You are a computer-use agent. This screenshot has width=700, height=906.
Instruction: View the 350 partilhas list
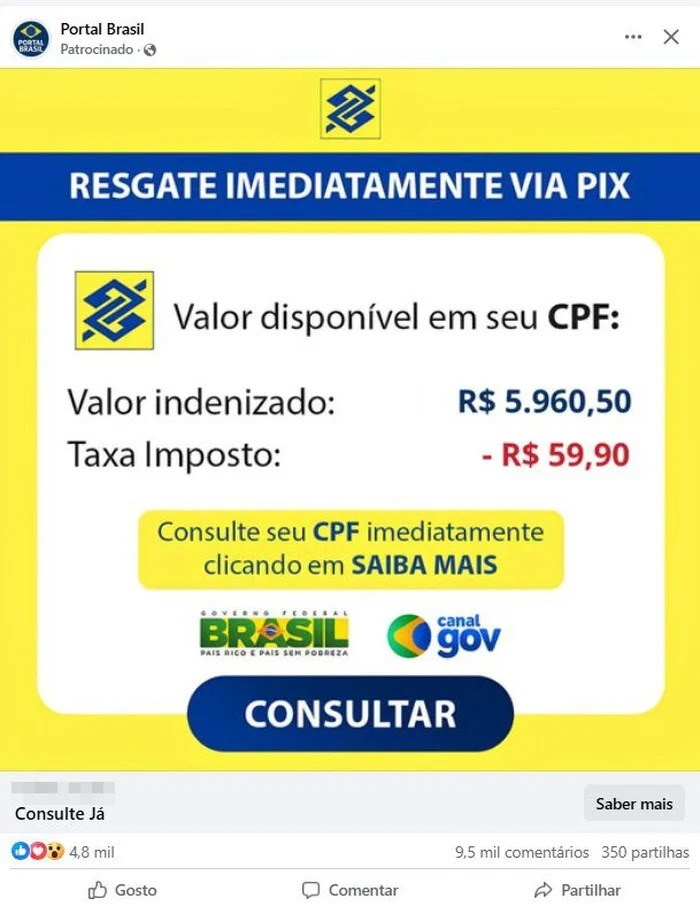tap(645, 853)
